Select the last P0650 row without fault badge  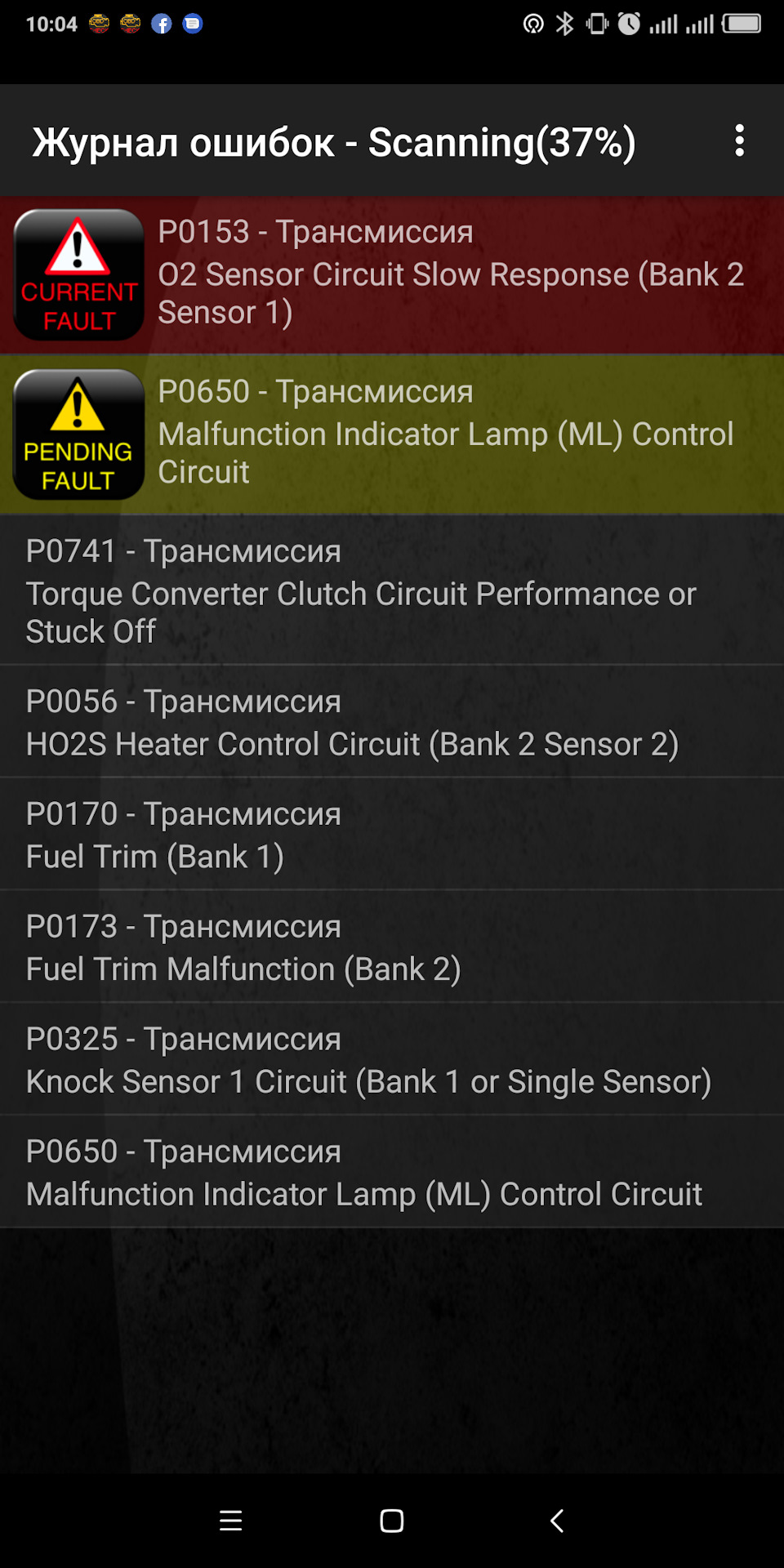coord(392,1172)
